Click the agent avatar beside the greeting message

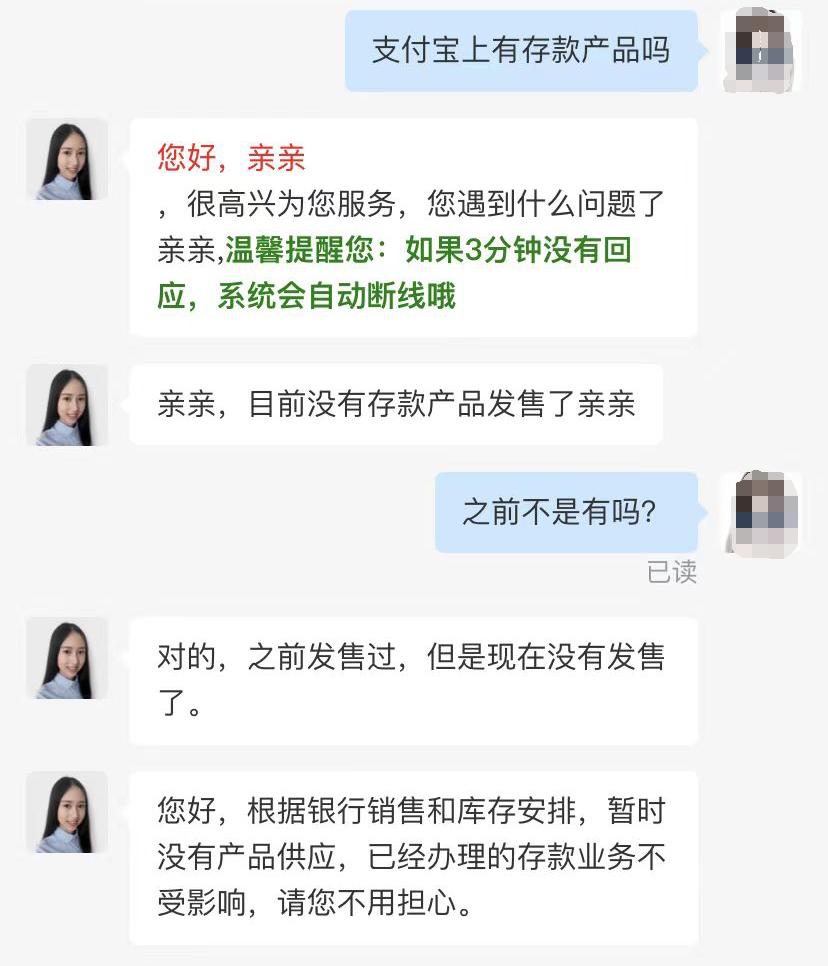pyautogui.click(x=66, y=160)
